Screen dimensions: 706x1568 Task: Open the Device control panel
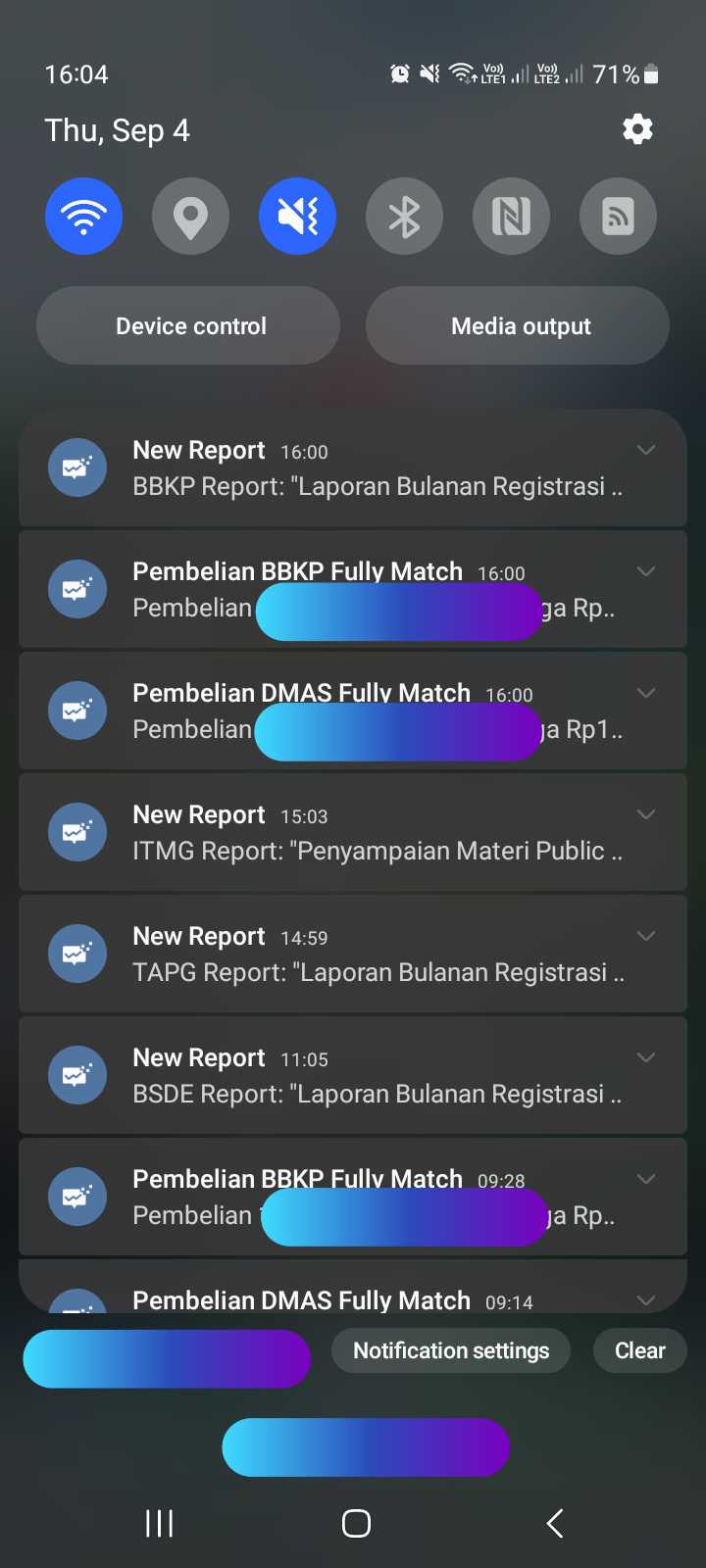[x=188, y=326]
